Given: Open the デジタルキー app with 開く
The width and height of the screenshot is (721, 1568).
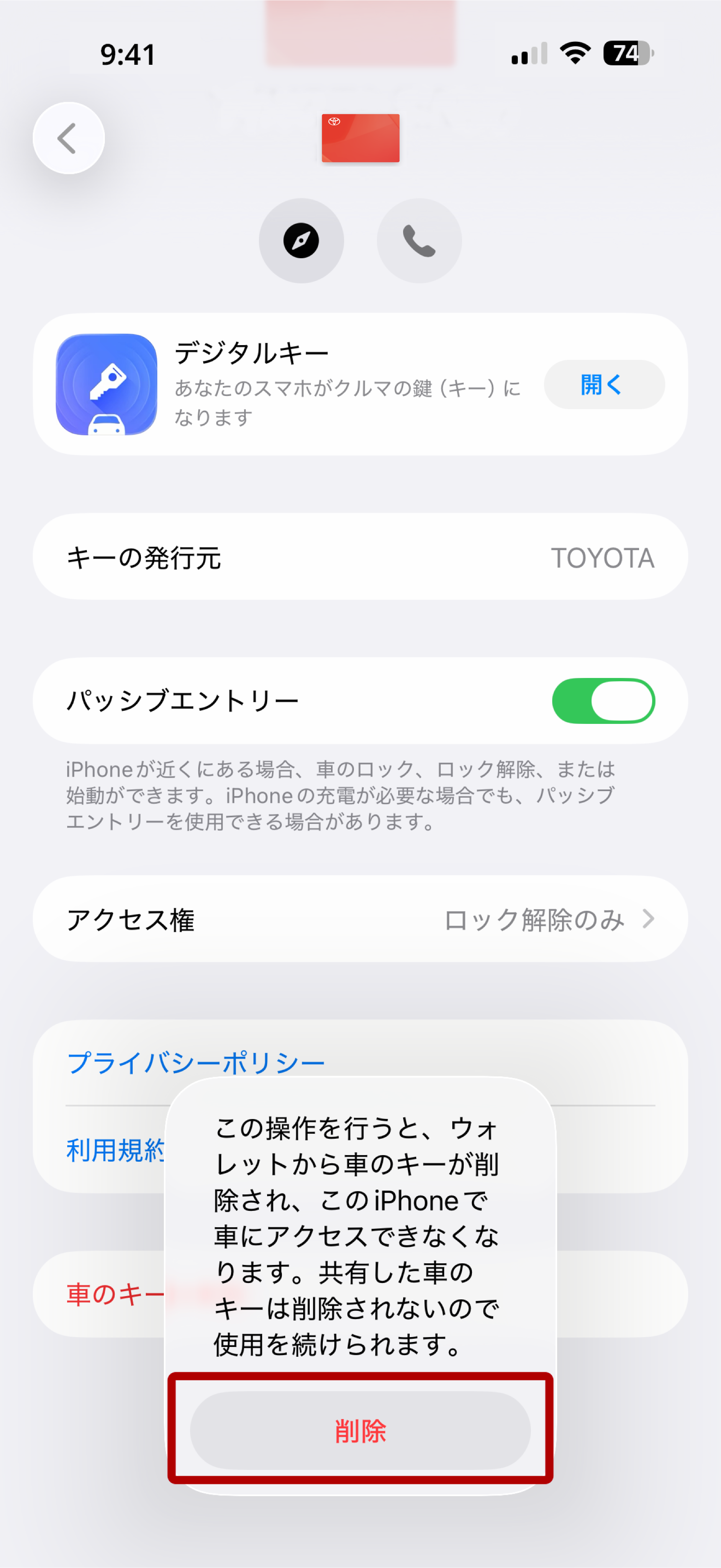Looking at the screenshot, I should 604,385.
